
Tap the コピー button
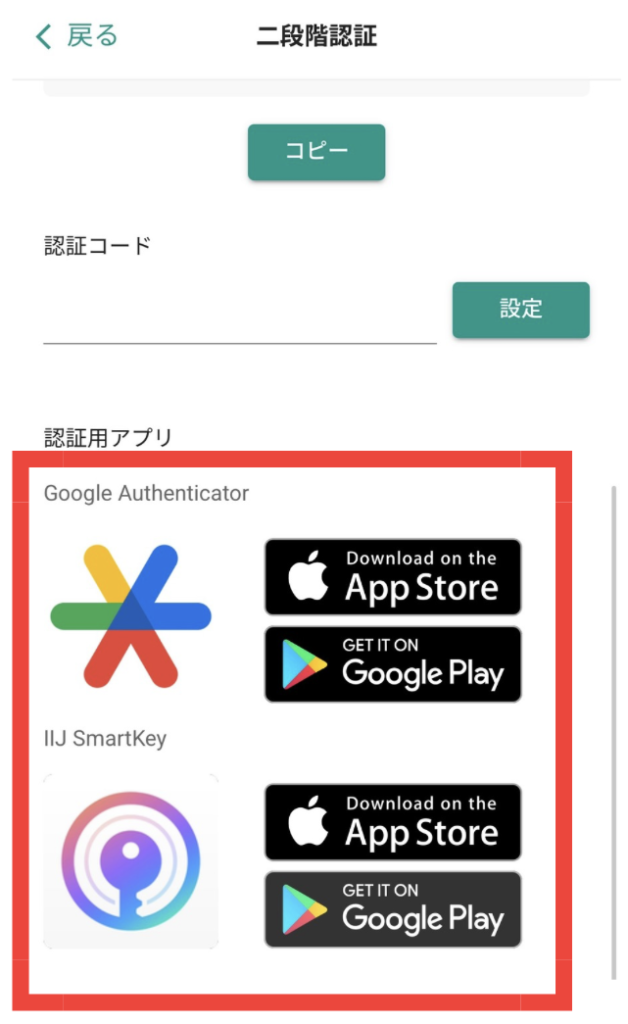(317, 152)
